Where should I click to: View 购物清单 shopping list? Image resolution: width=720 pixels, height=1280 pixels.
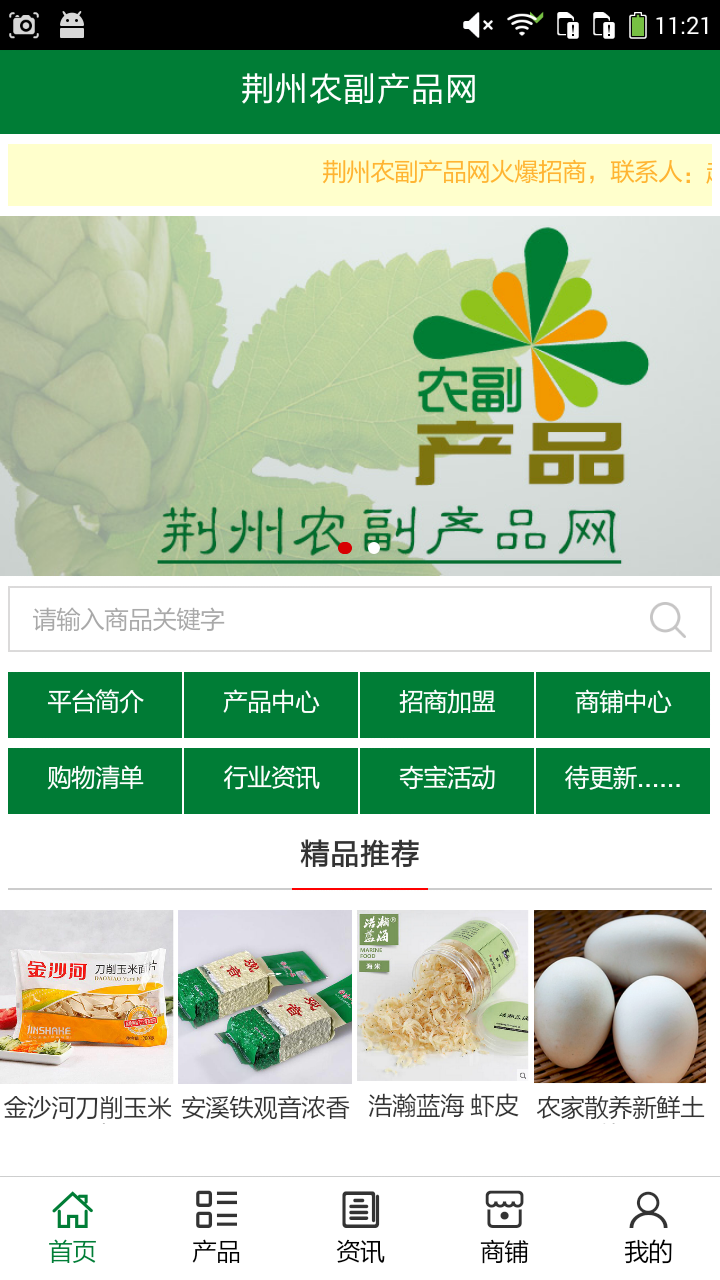[x=95, y=780]
